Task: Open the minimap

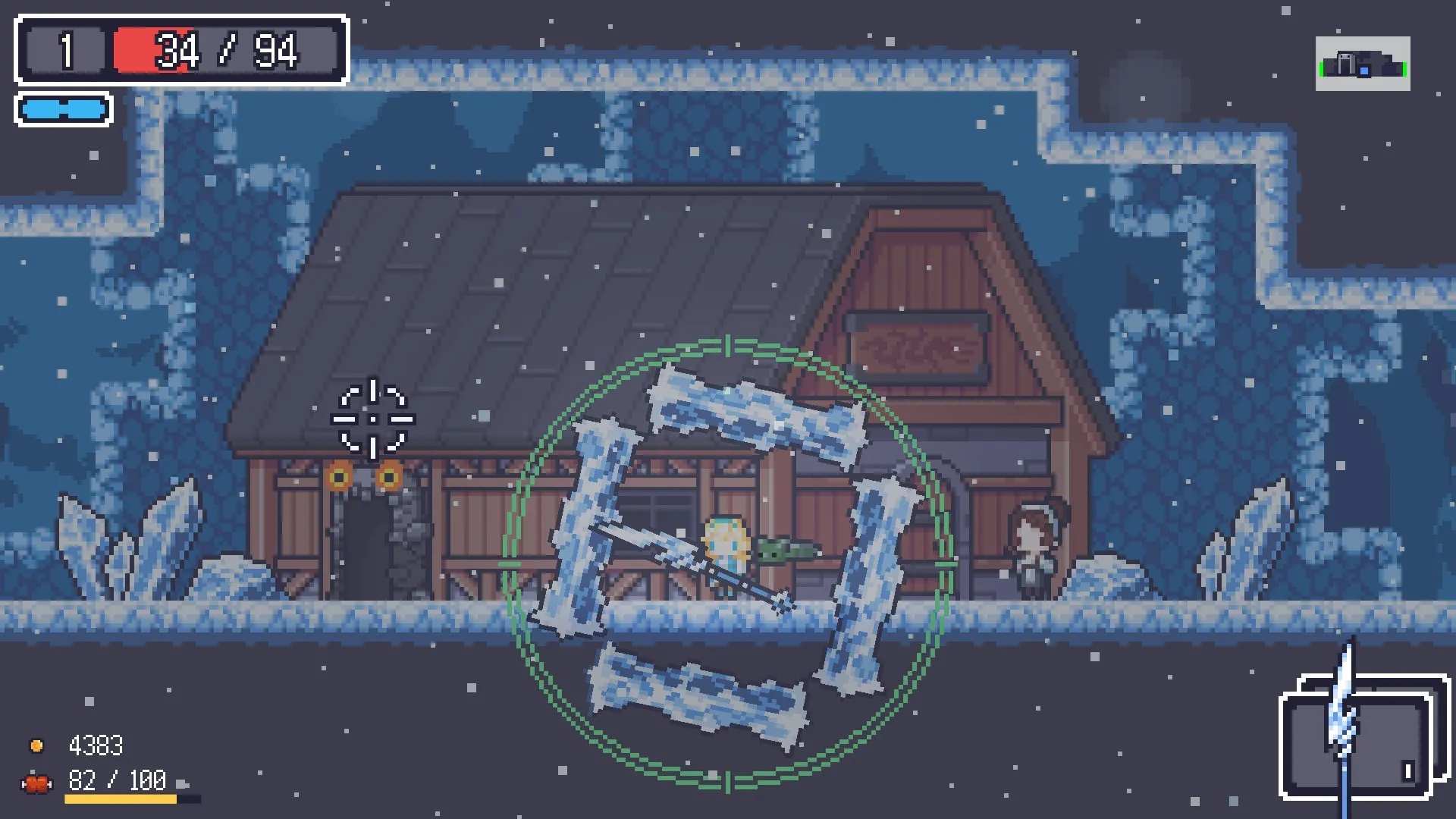Action: tap(1363, 64)
